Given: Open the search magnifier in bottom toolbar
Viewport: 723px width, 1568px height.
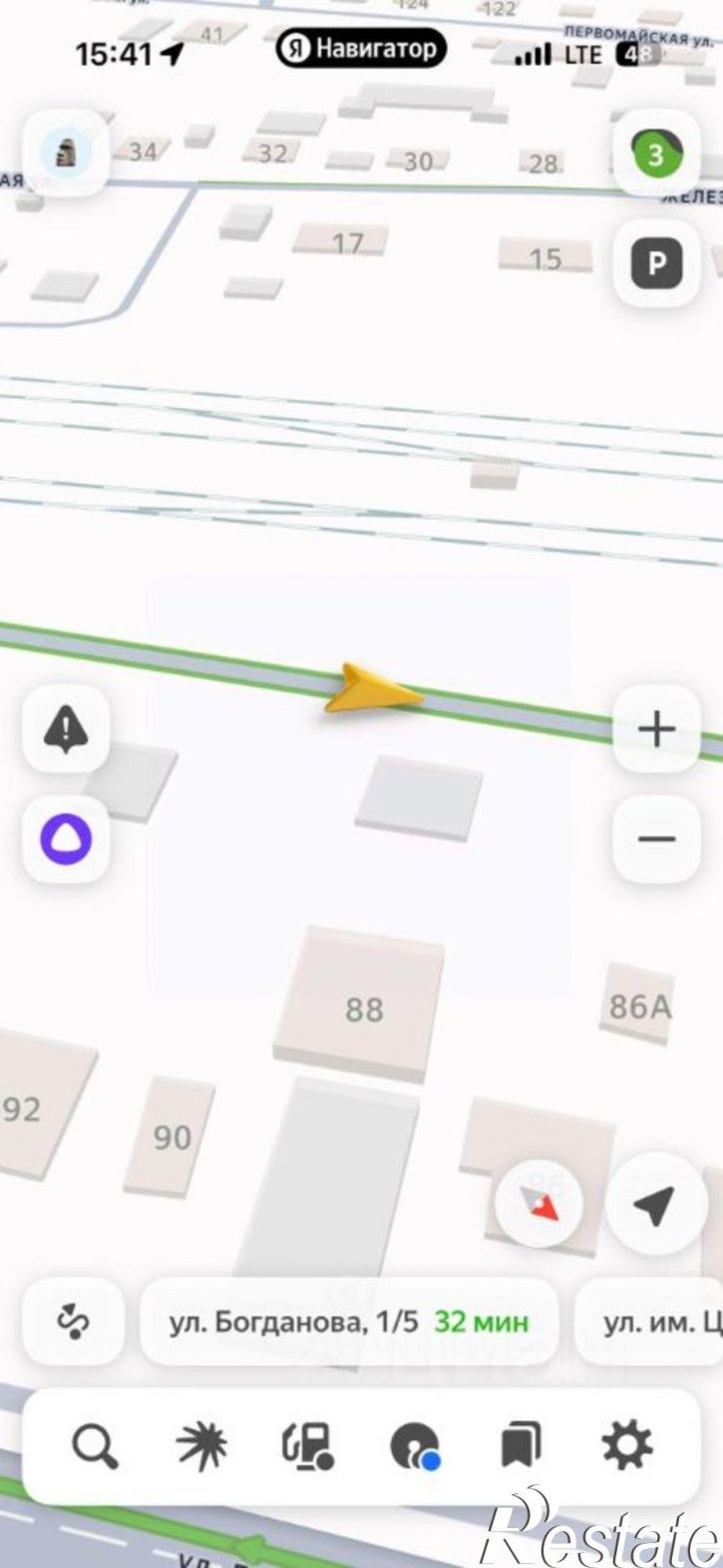Looking at the screenshot, I should click(94, 1445).
